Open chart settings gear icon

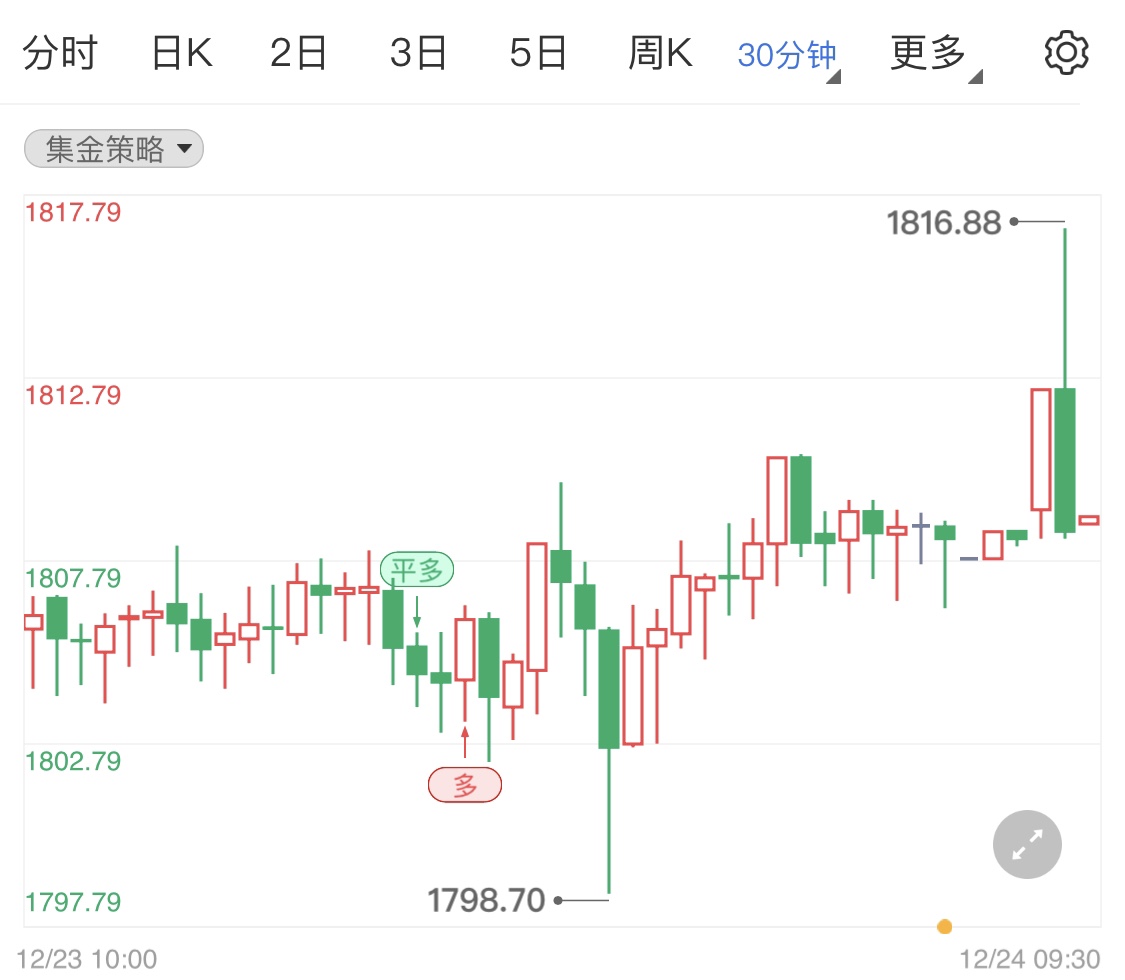[x=1065, y=53]
